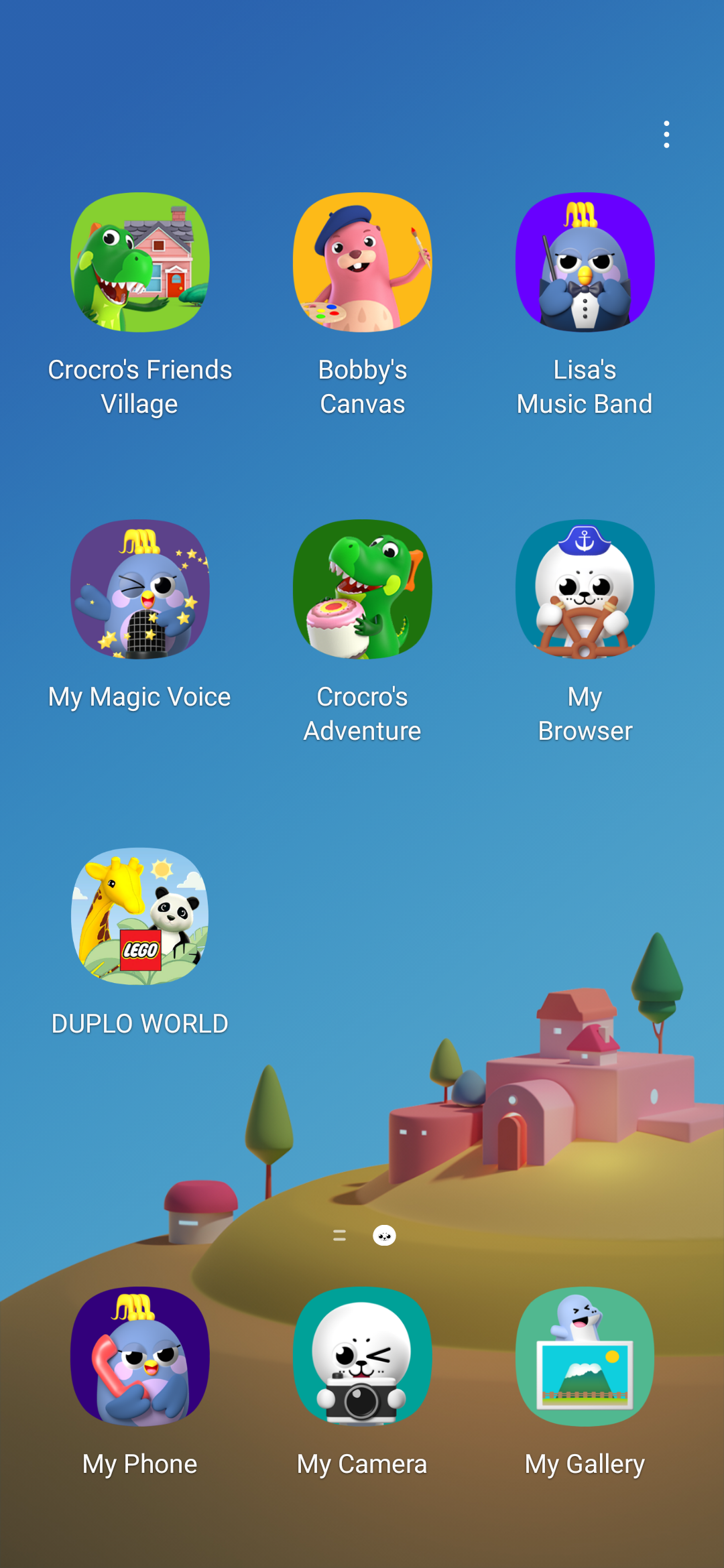Tap the two-line page indicator
This screenshot has width=724, height=1568.
pos(339,1235)
